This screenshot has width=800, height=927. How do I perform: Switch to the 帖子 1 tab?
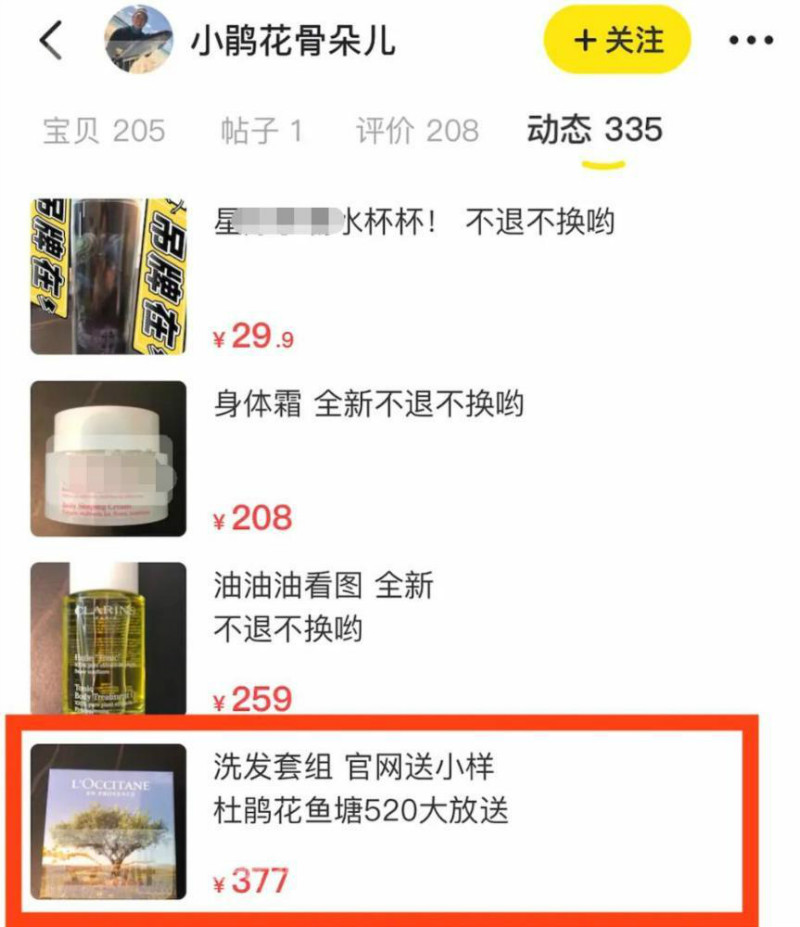pyautogui.click(x=261, y=130)
